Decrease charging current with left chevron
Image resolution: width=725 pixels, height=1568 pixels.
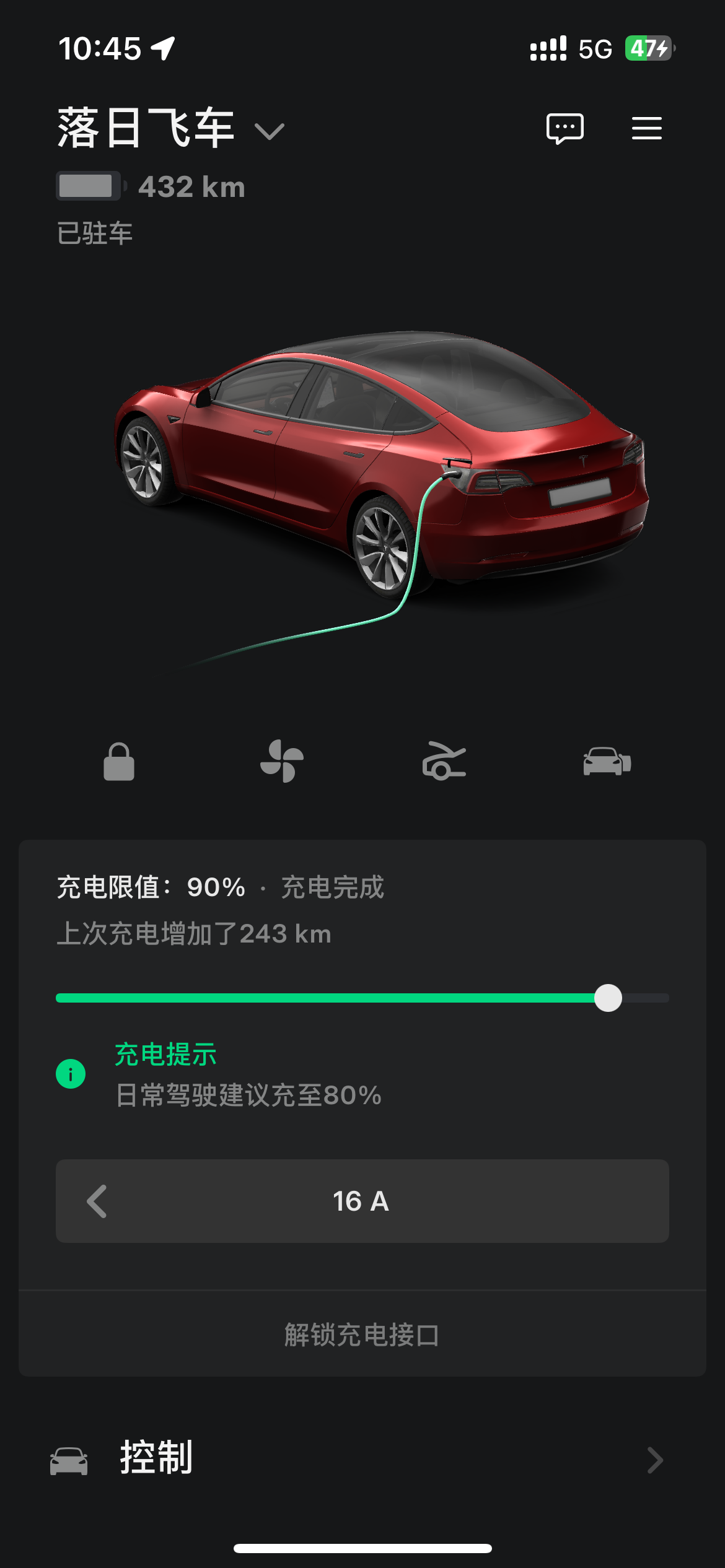pos(97,1201)
